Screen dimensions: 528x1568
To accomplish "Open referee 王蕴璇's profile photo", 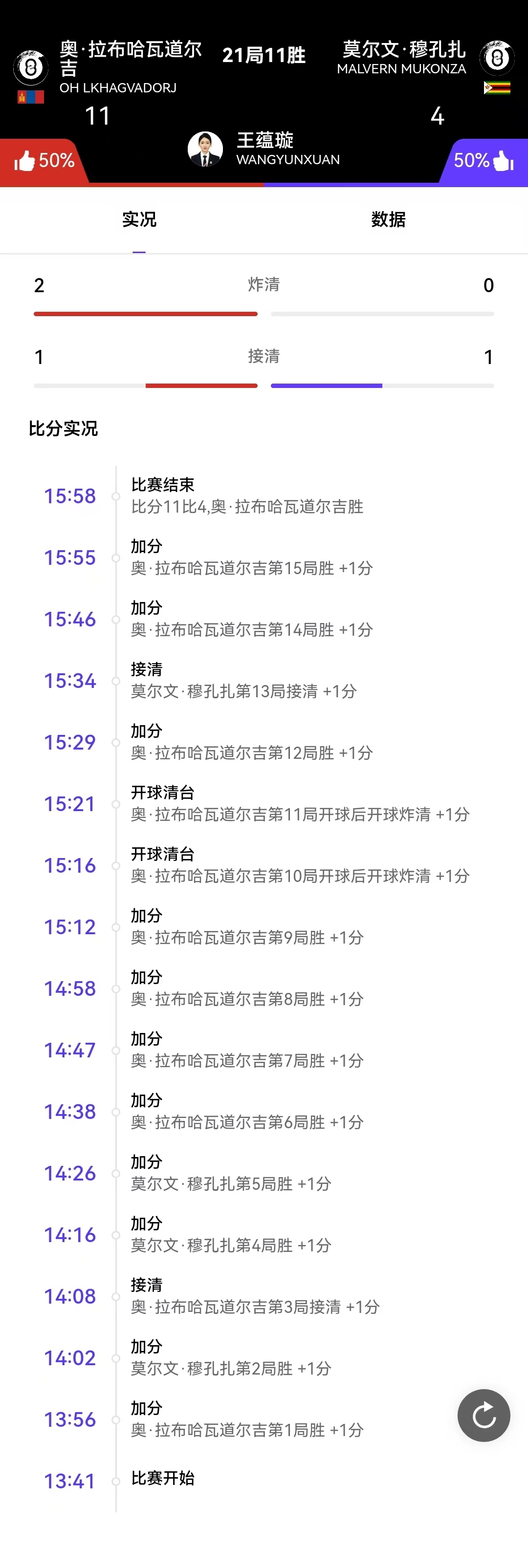I will coord(205,149).
